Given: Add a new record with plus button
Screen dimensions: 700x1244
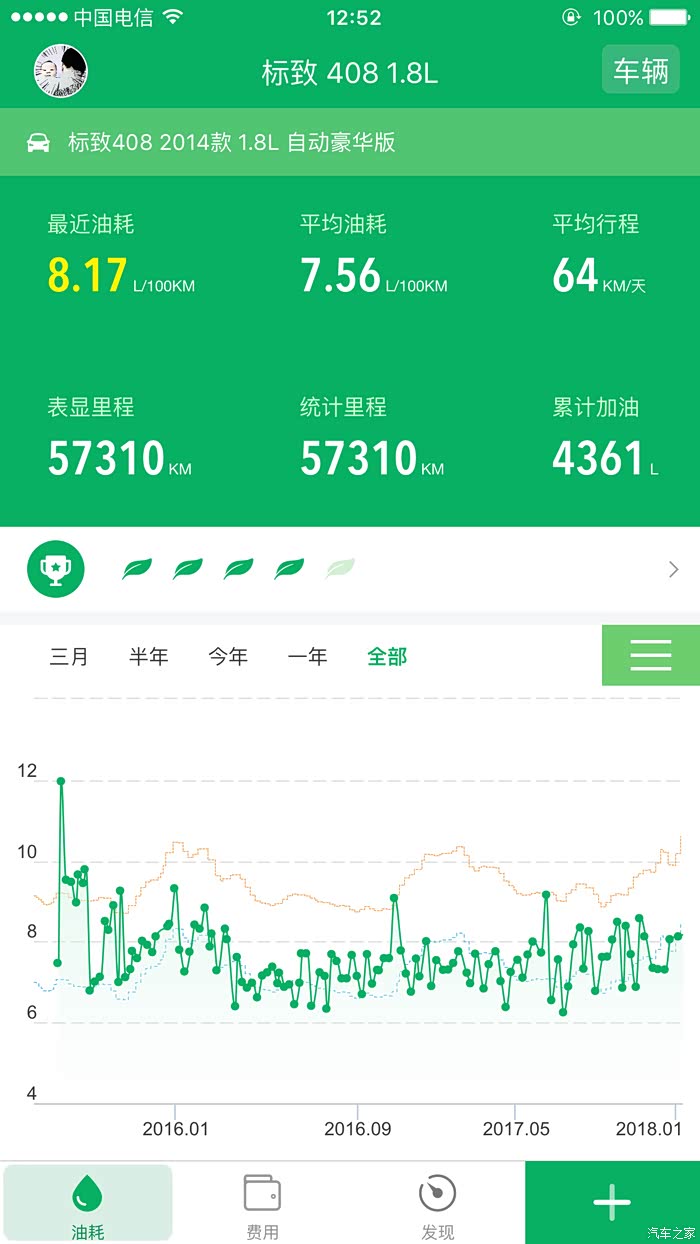Looking at the screenshot, I should 612,1202.
